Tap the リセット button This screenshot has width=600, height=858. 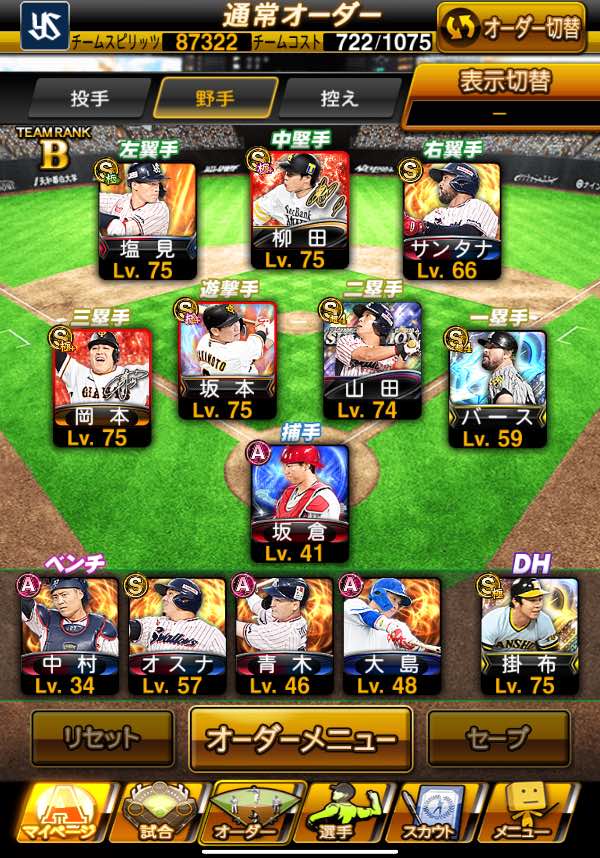tap(101, 740)
